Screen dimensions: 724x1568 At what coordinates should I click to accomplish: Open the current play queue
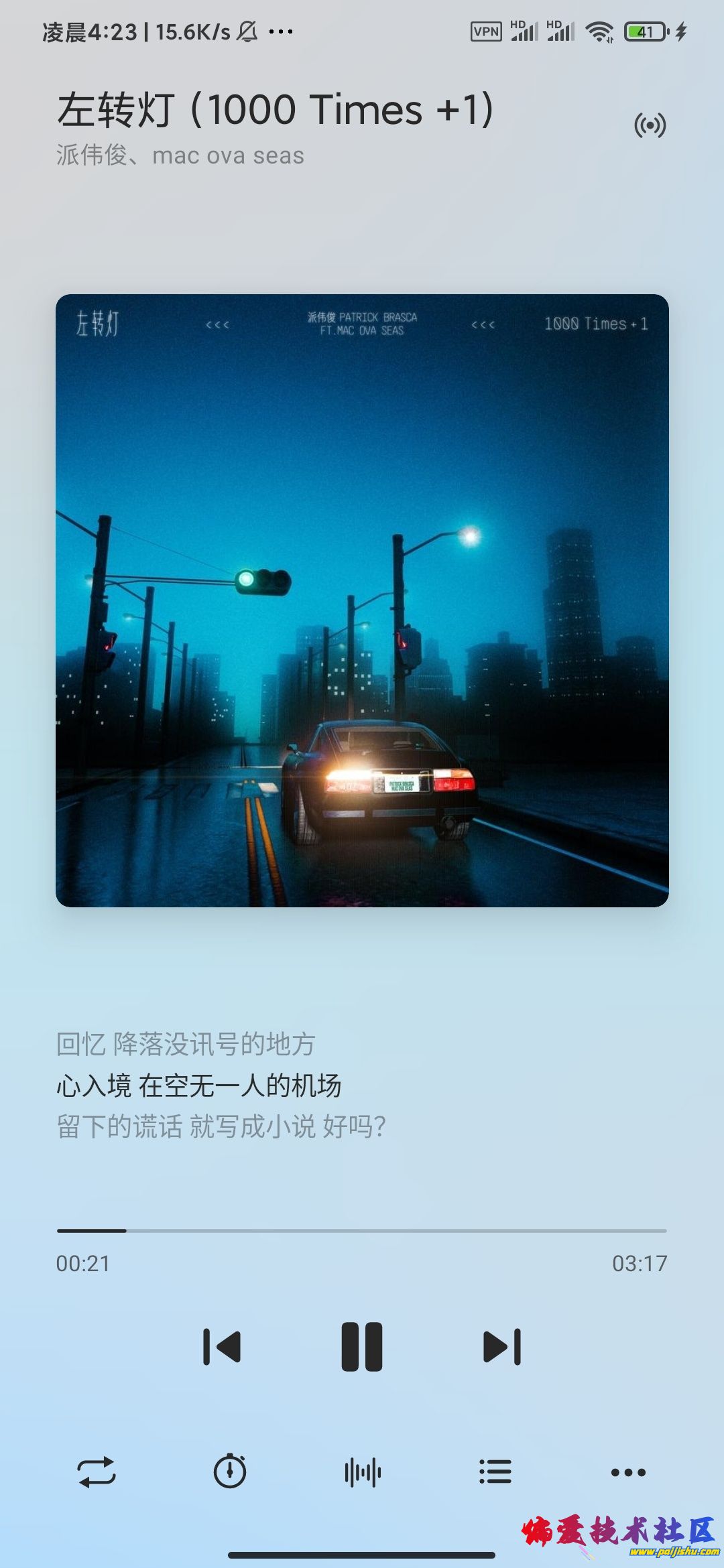click(x=495, y=1472)
